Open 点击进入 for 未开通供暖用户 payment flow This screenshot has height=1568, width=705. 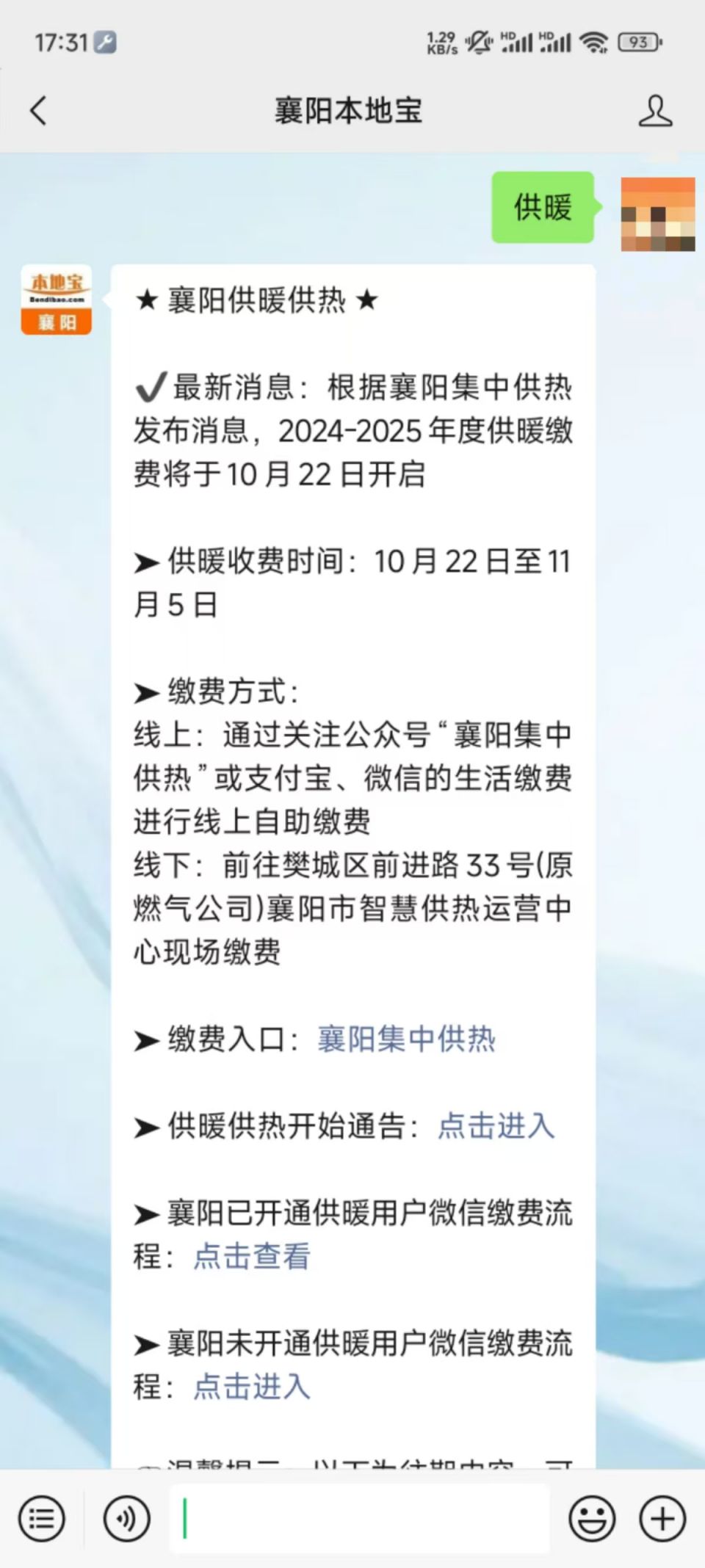coord(251,1387)
